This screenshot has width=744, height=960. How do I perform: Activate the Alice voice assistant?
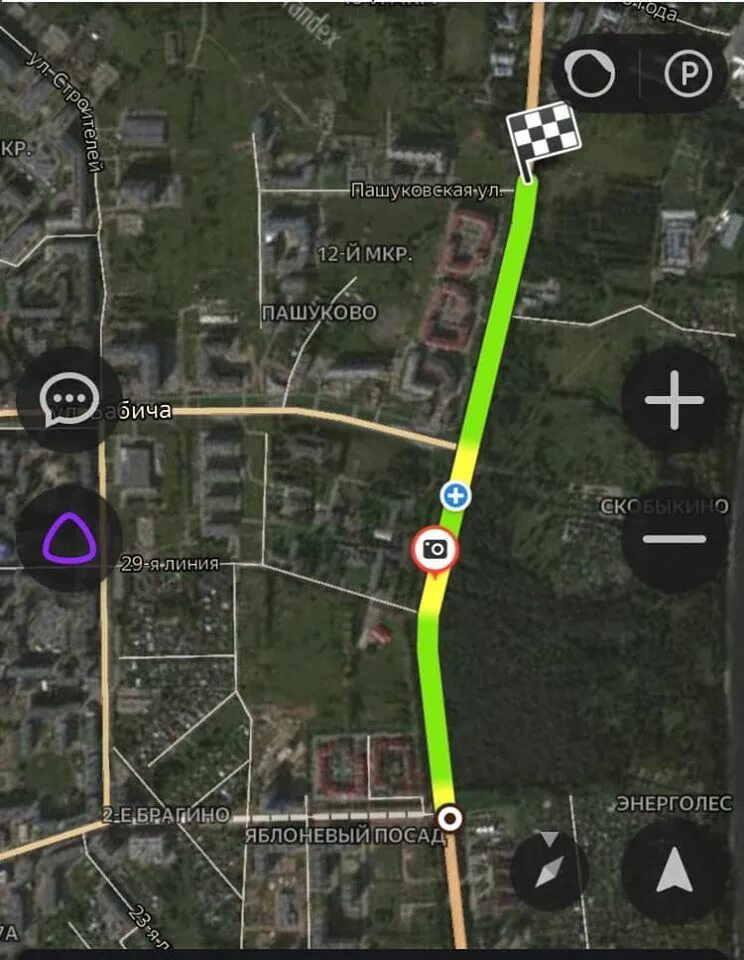[69, 538]
